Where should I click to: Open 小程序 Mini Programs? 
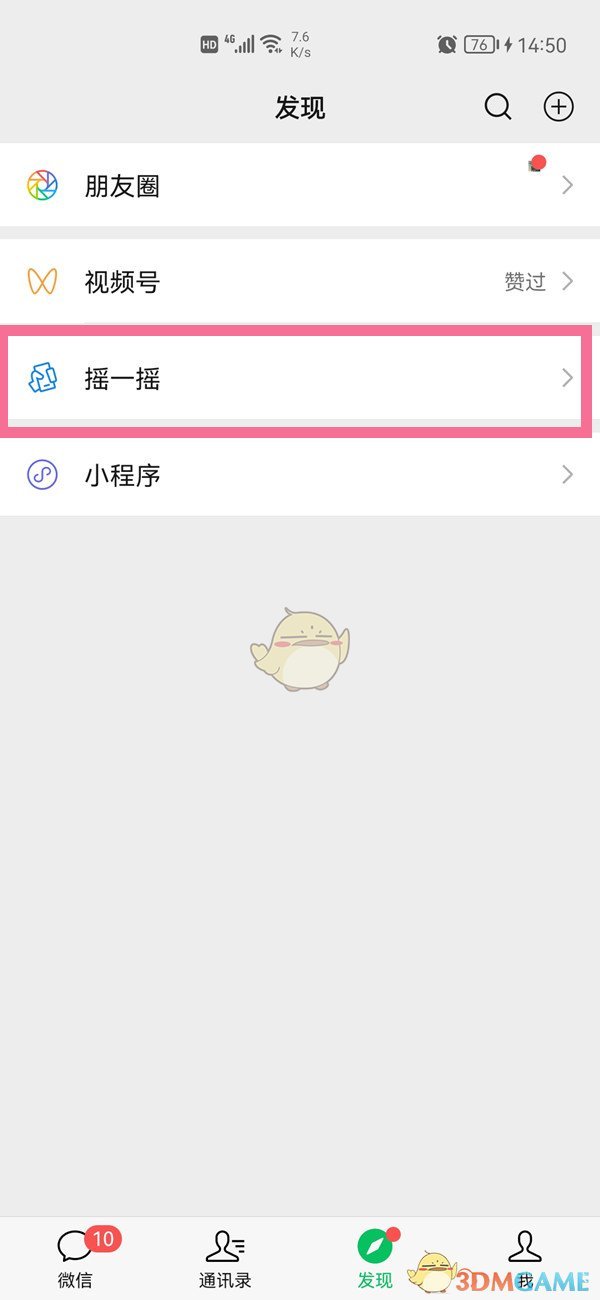(300, 475)
